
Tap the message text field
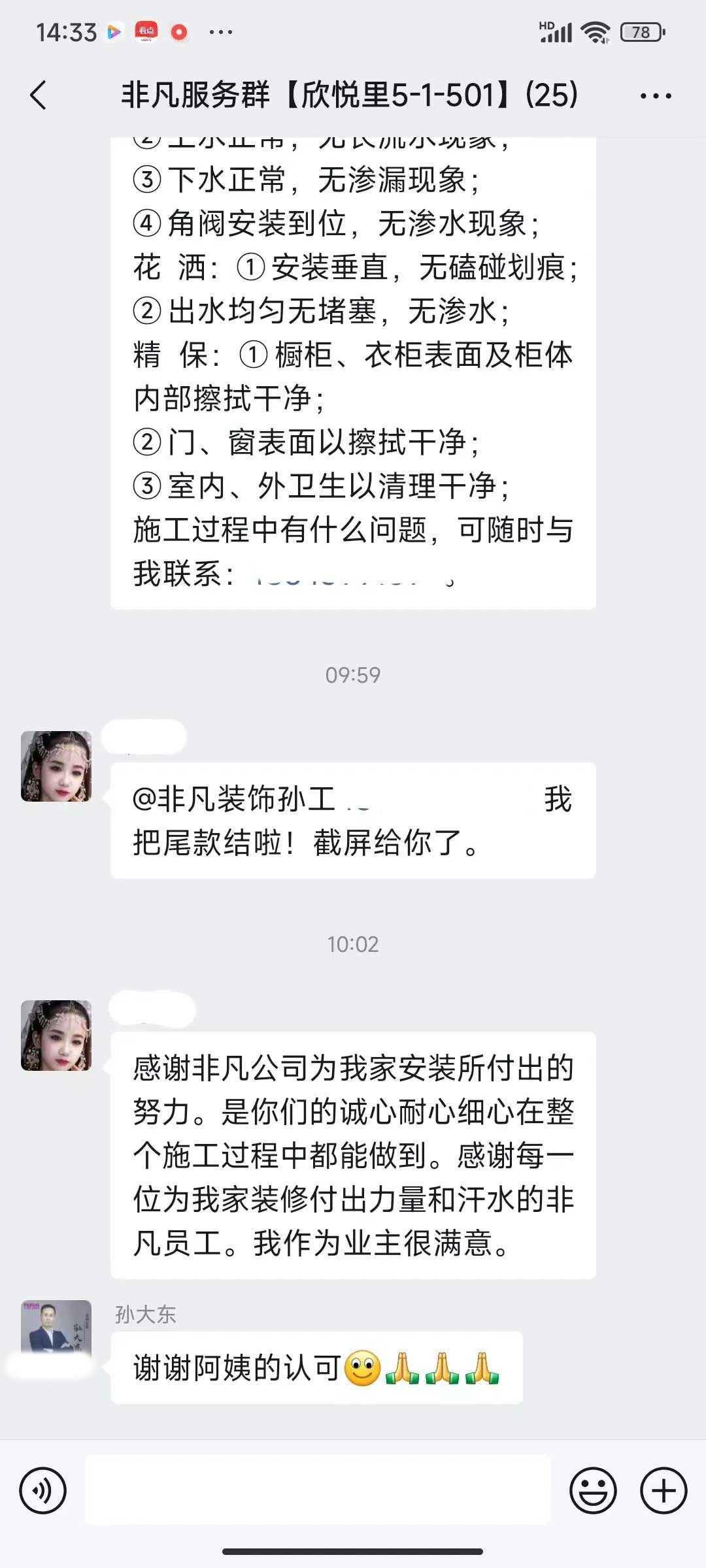pyautogui.click(x=318, y=1491)
